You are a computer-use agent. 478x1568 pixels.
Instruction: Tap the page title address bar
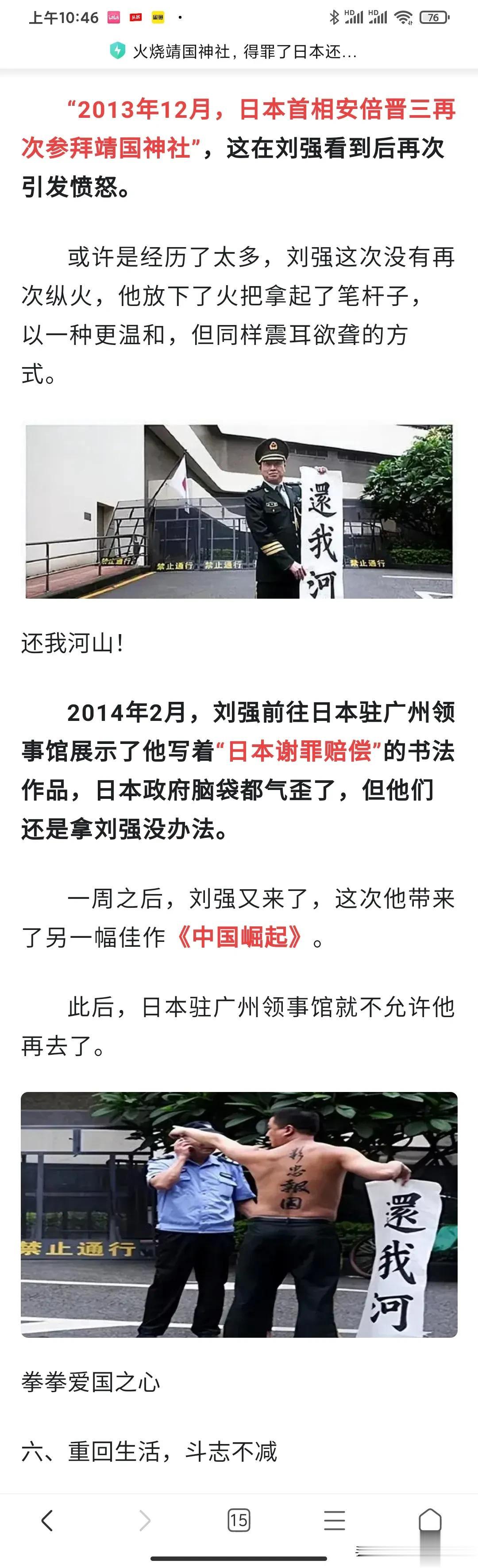click(244, 52)
